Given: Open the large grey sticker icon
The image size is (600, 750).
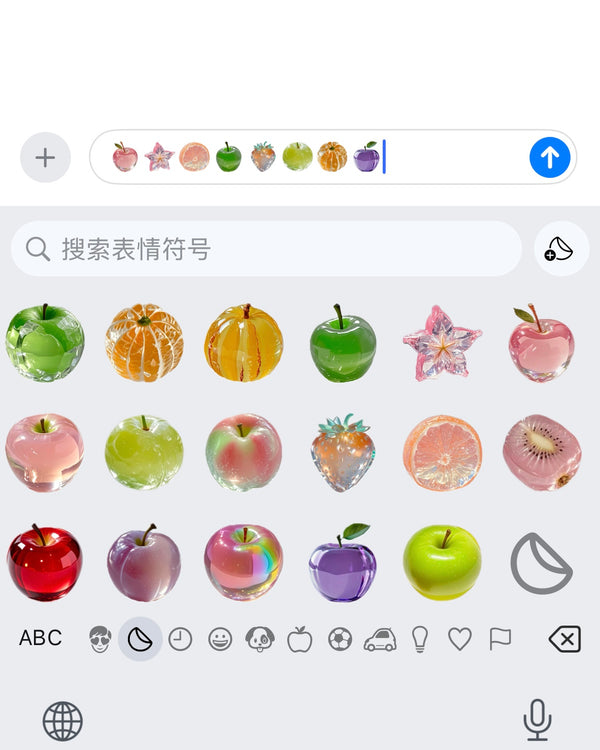Looking at the screenshot, I should click(541, 563).
